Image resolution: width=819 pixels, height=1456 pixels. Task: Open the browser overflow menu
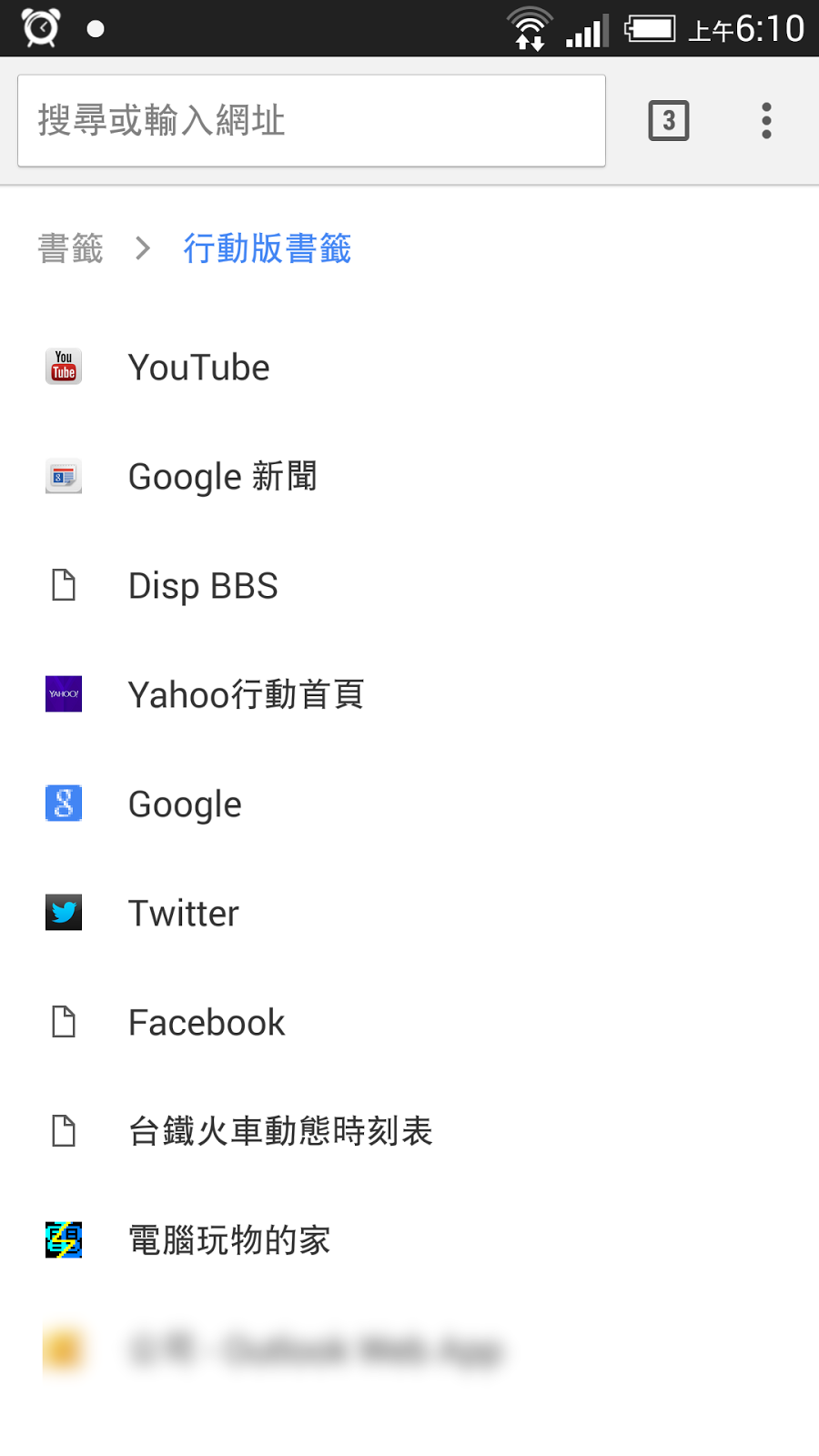(x=766, y=121)
